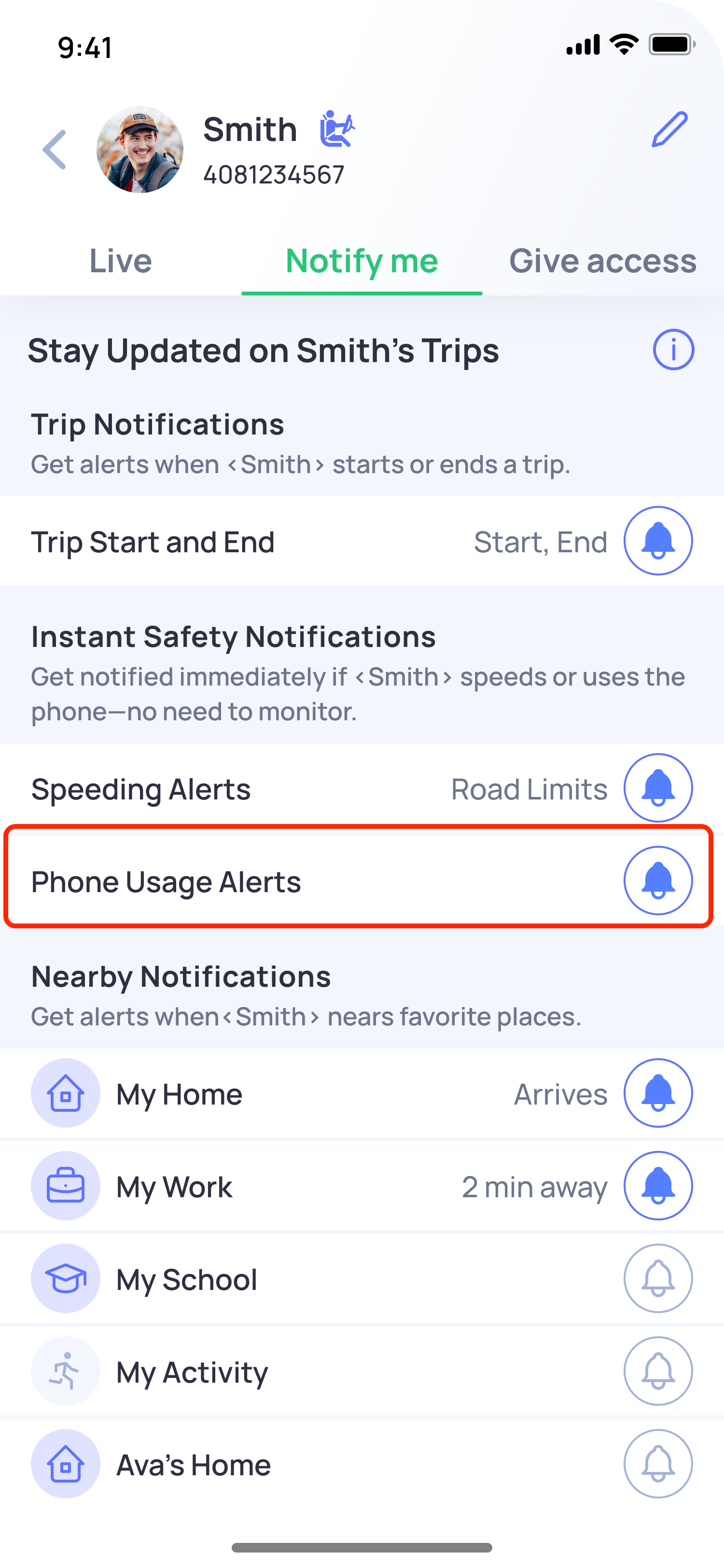Mute the My Home arrival bell
Viewport: 724px width, 1568px height.
(x=658, y=1093)
